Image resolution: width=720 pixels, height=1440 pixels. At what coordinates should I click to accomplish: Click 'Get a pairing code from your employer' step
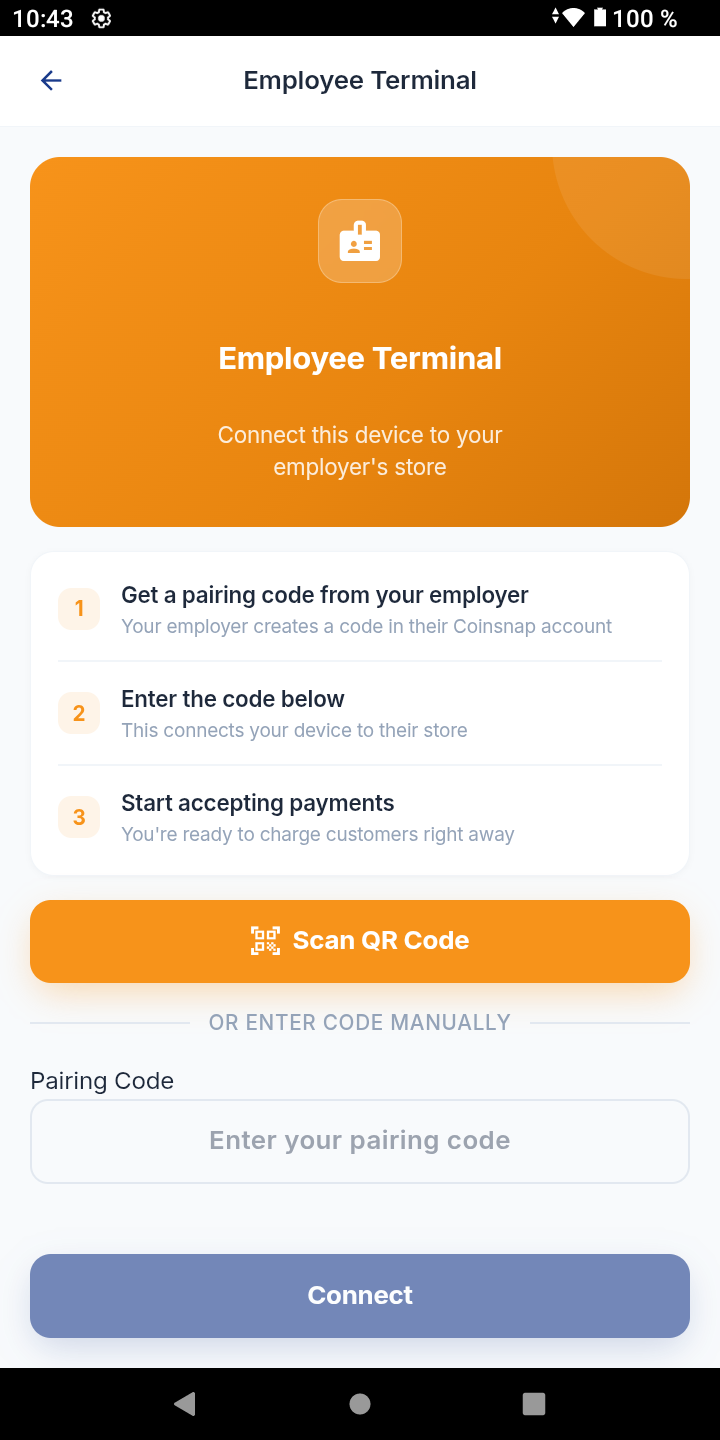tap(324, 594)
